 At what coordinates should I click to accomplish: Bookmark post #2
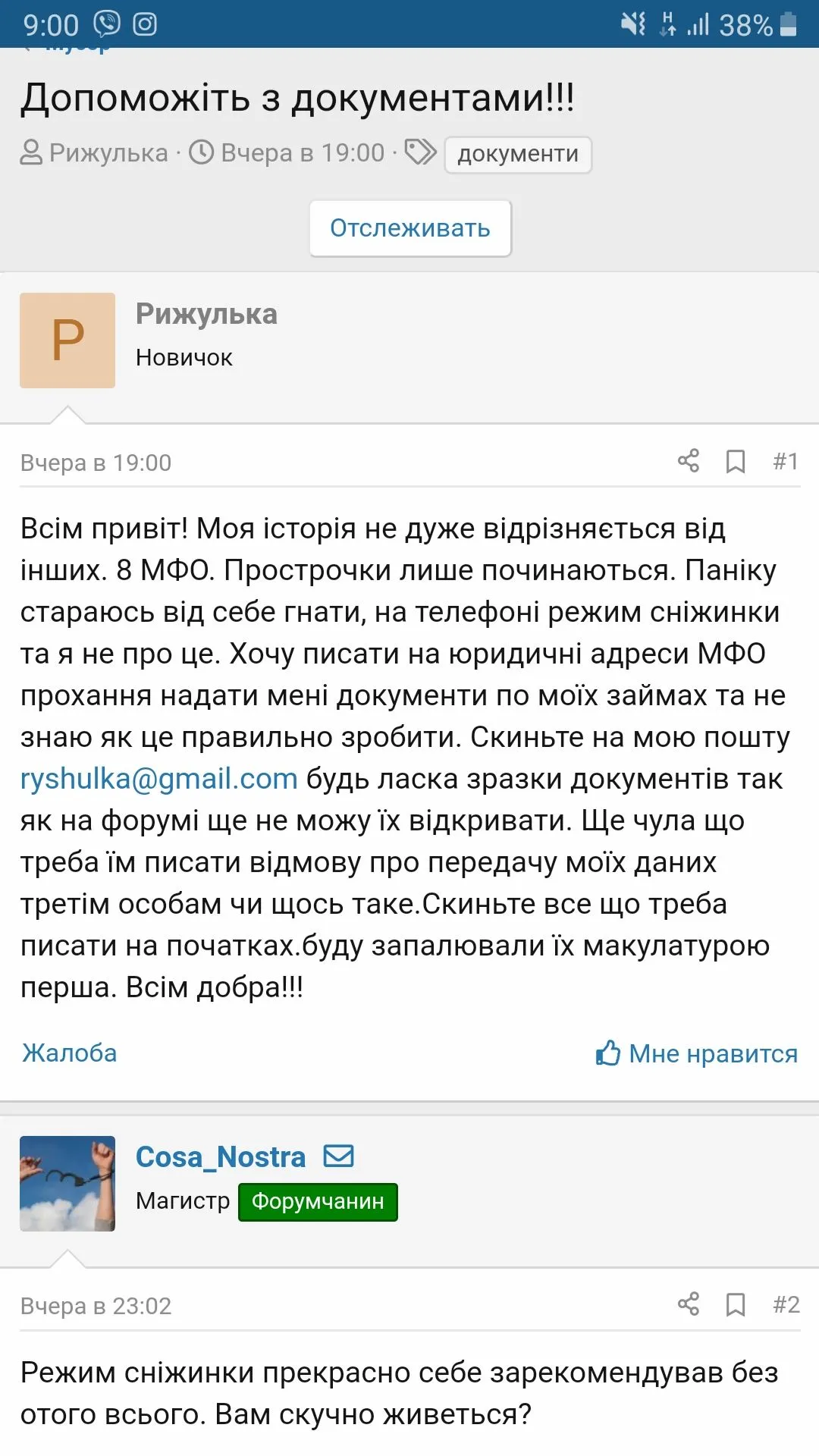736,1305
